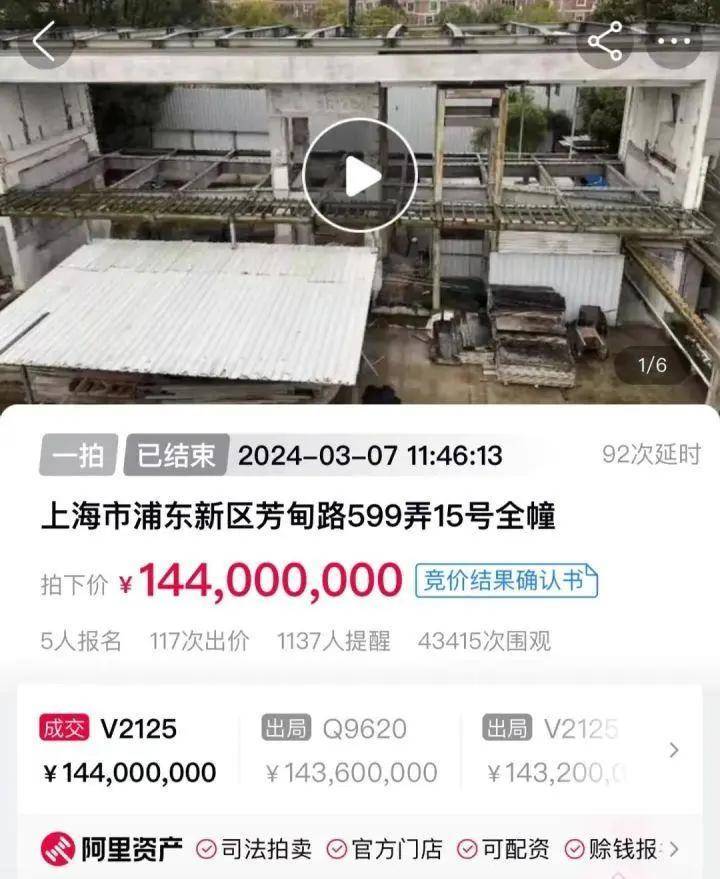Open the three-dot overflow menu
The height and width of the screenshot is (879, 720).
click(674, 41)
